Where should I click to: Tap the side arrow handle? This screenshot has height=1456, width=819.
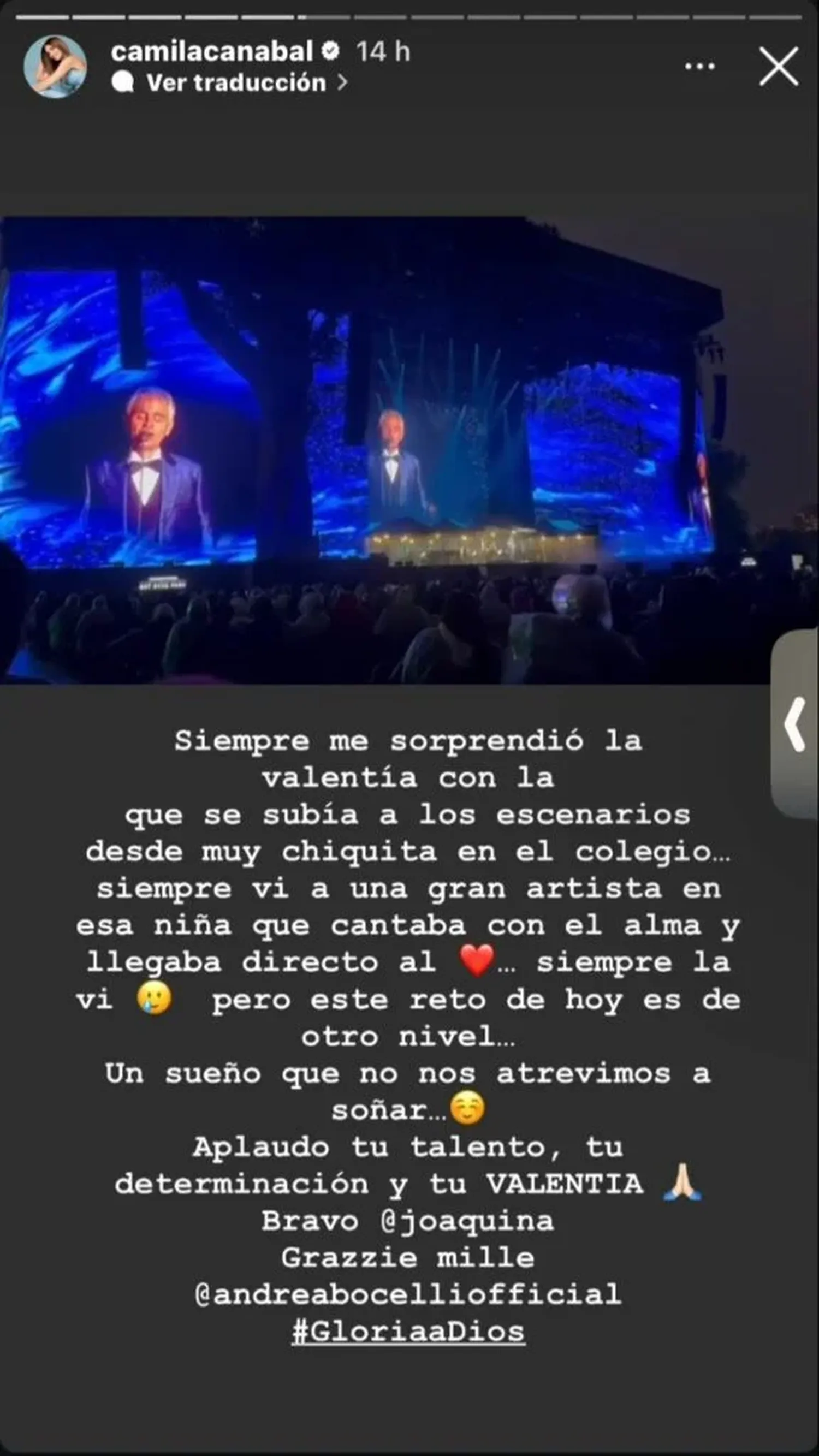796,723
